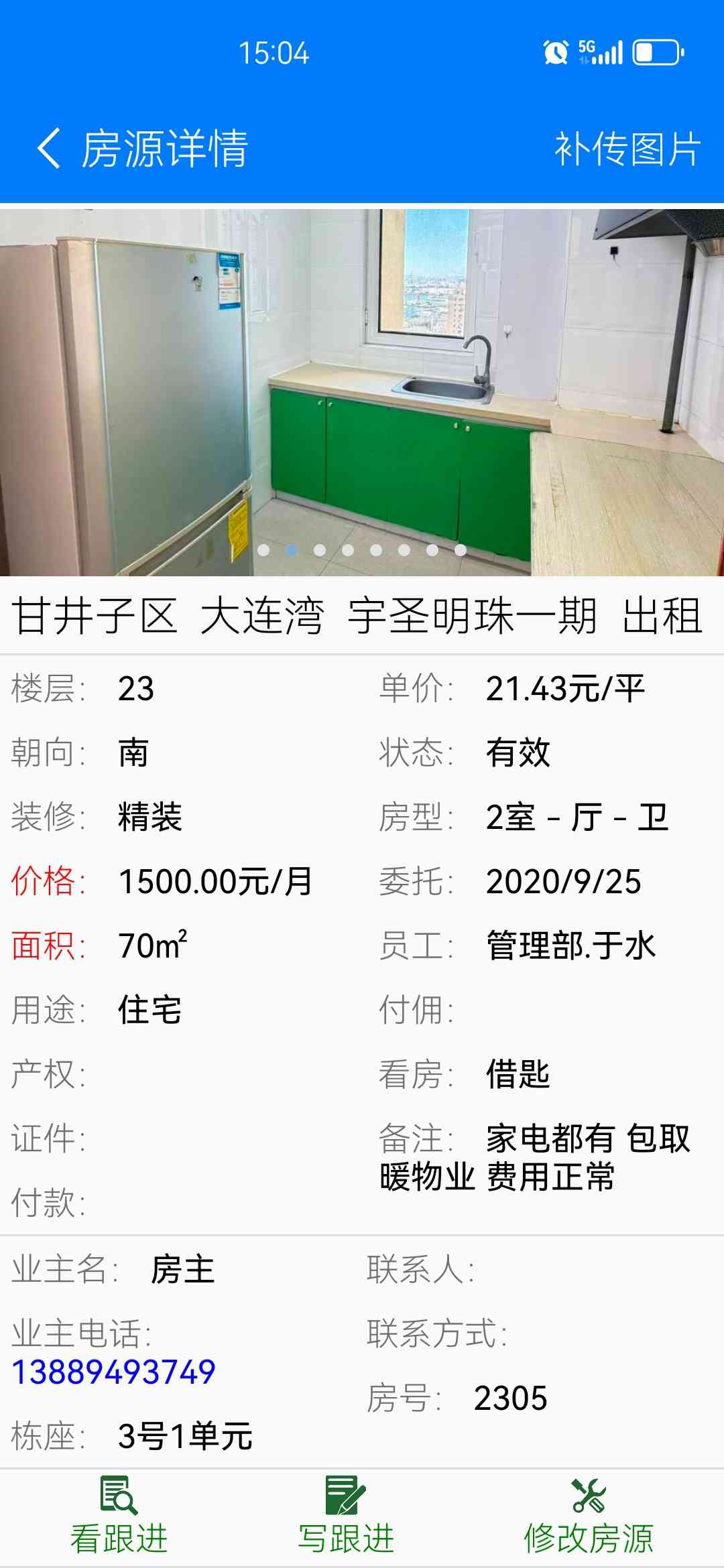724x1568 pixels.
Task: Open 看跟进 to view follow-ups
Action: pos(119,1518)
